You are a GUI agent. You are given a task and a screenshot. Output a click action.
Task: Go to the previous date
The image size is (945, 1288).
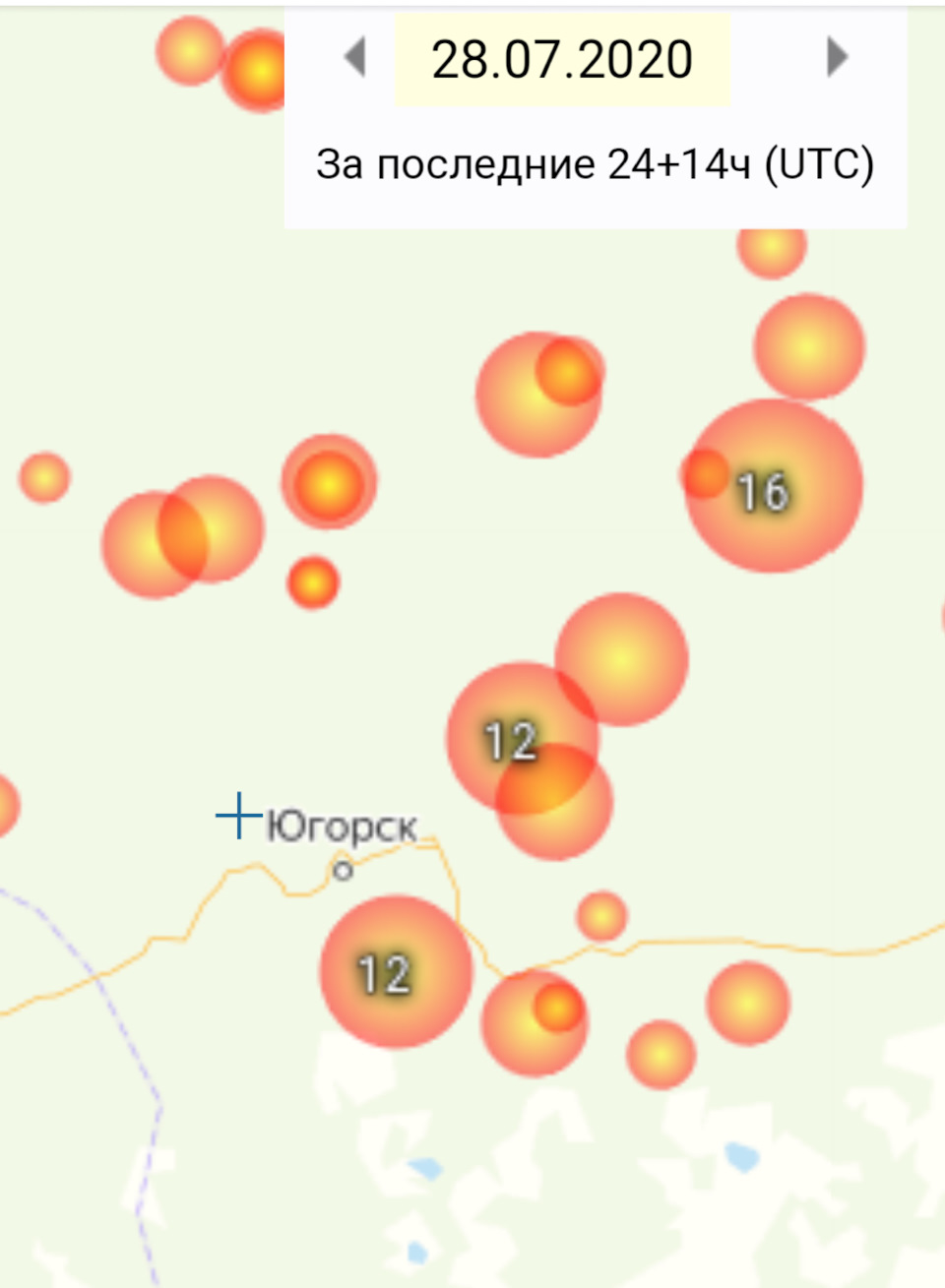coord(355,57)
